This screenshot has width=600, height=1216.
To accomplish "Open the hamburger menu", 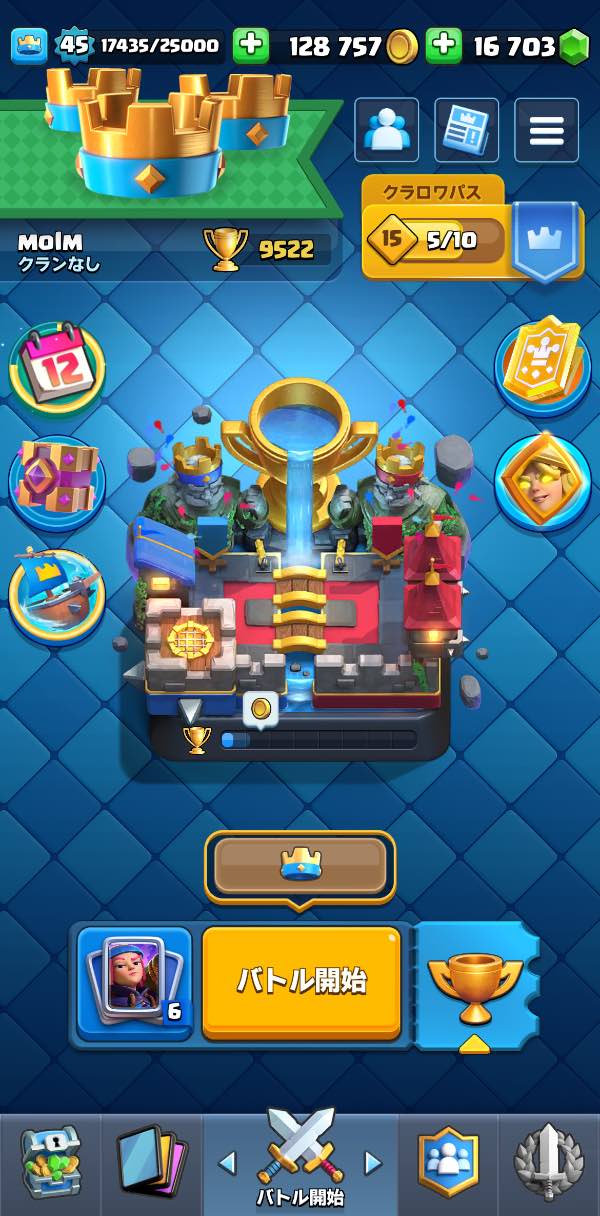I will coord(546,130).
